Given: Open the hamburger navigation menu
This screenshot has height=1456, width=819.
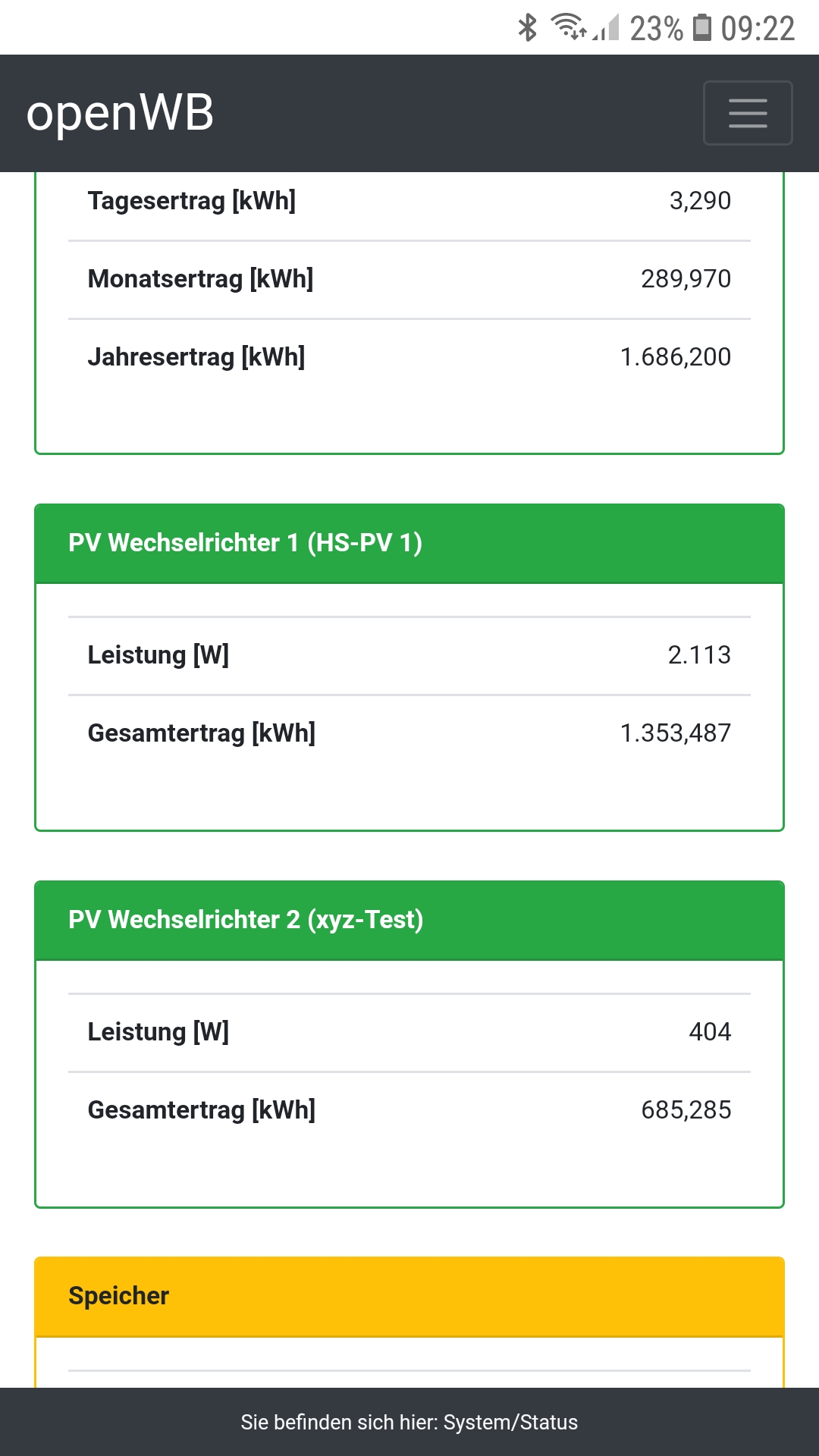Looking at the screenshot, I should pyautogui.click(x=748, y=113).
